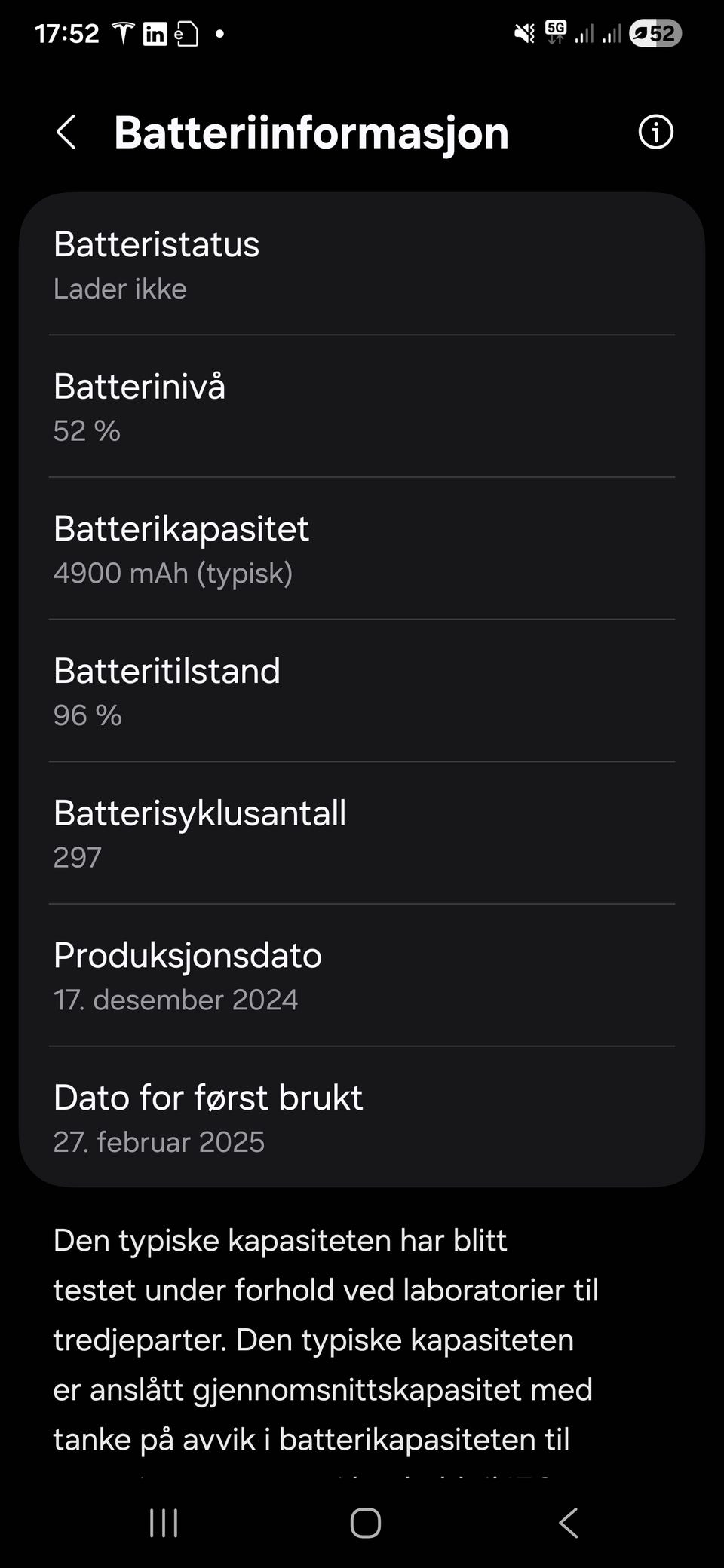Tap the system home button
The image size is (724, 1568).
click(x=366, y=1523)
